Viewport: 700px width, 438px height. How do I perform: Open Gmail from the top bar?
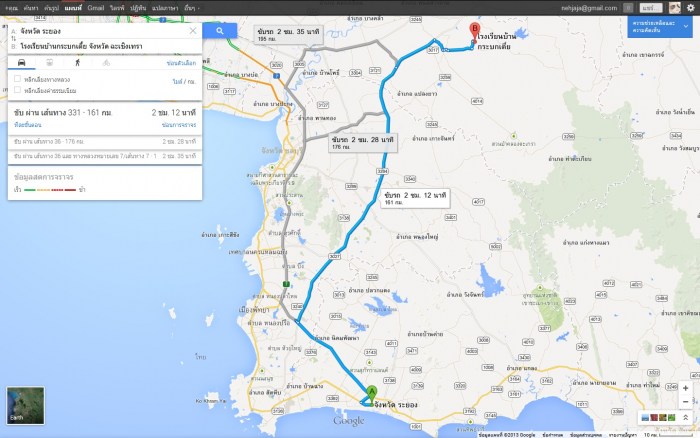click(x=95, y=7)
